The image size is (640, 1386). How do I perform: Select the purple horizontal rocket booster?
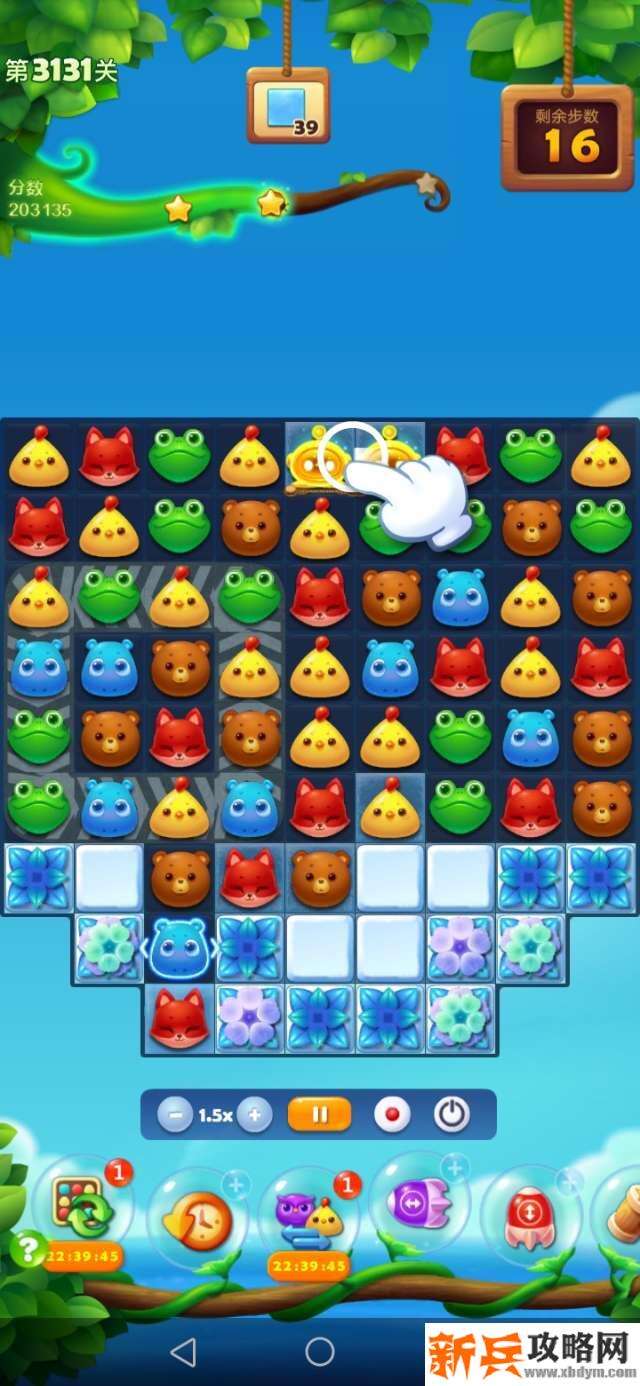coord(419,1205)
